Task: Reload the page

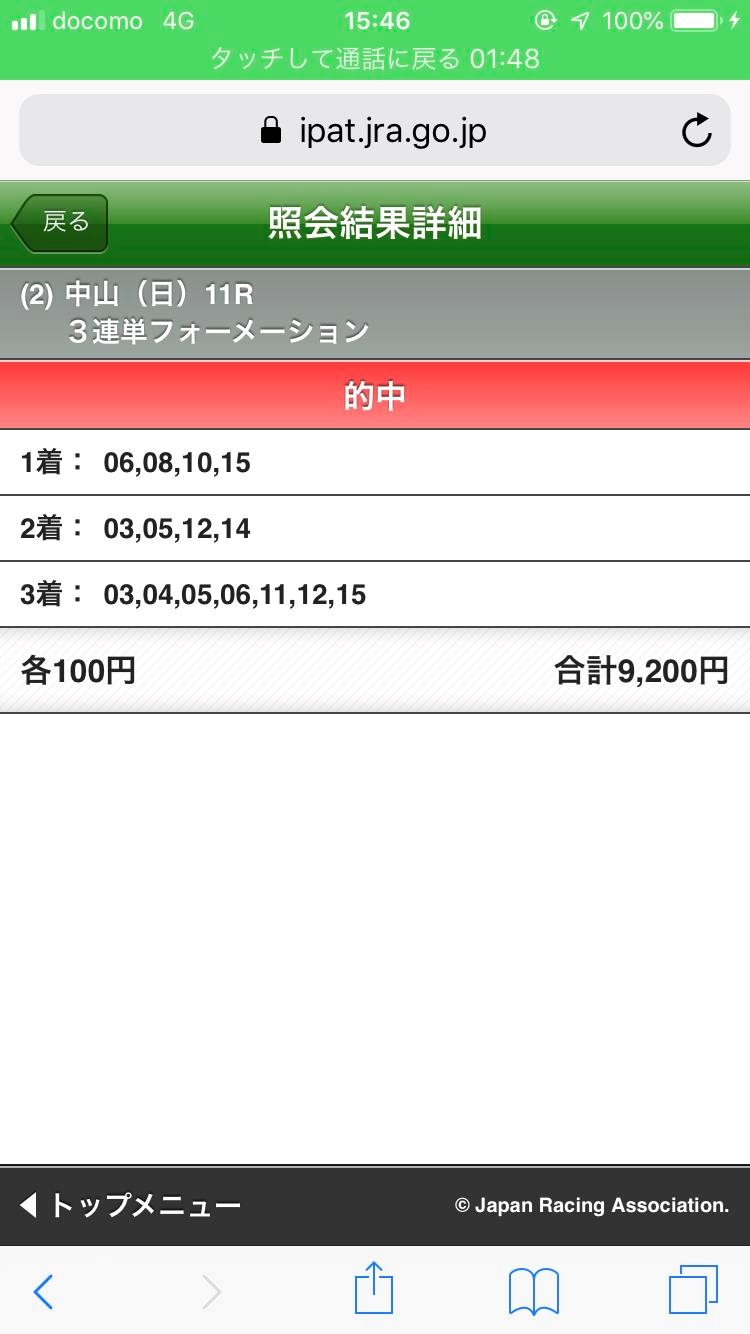Action: 696,130
